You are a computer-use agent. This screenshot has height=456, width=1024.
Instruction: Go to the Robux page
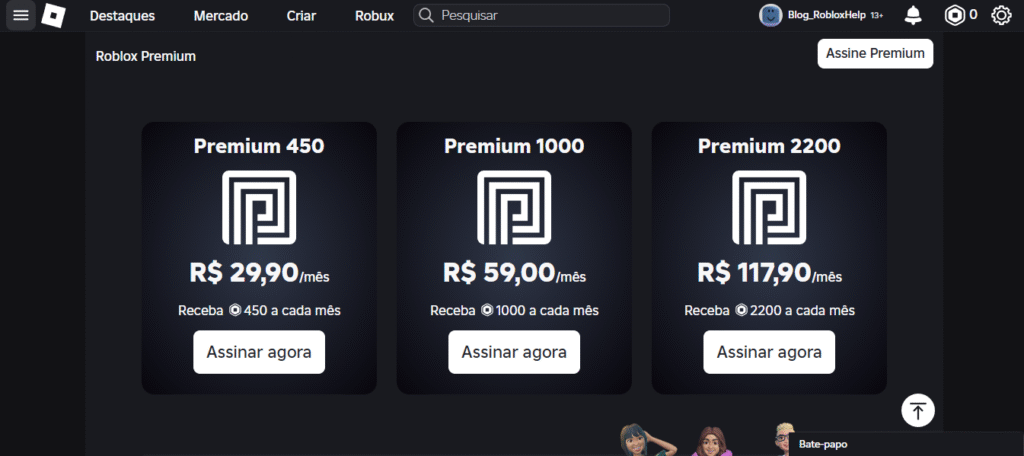[374, 16]
